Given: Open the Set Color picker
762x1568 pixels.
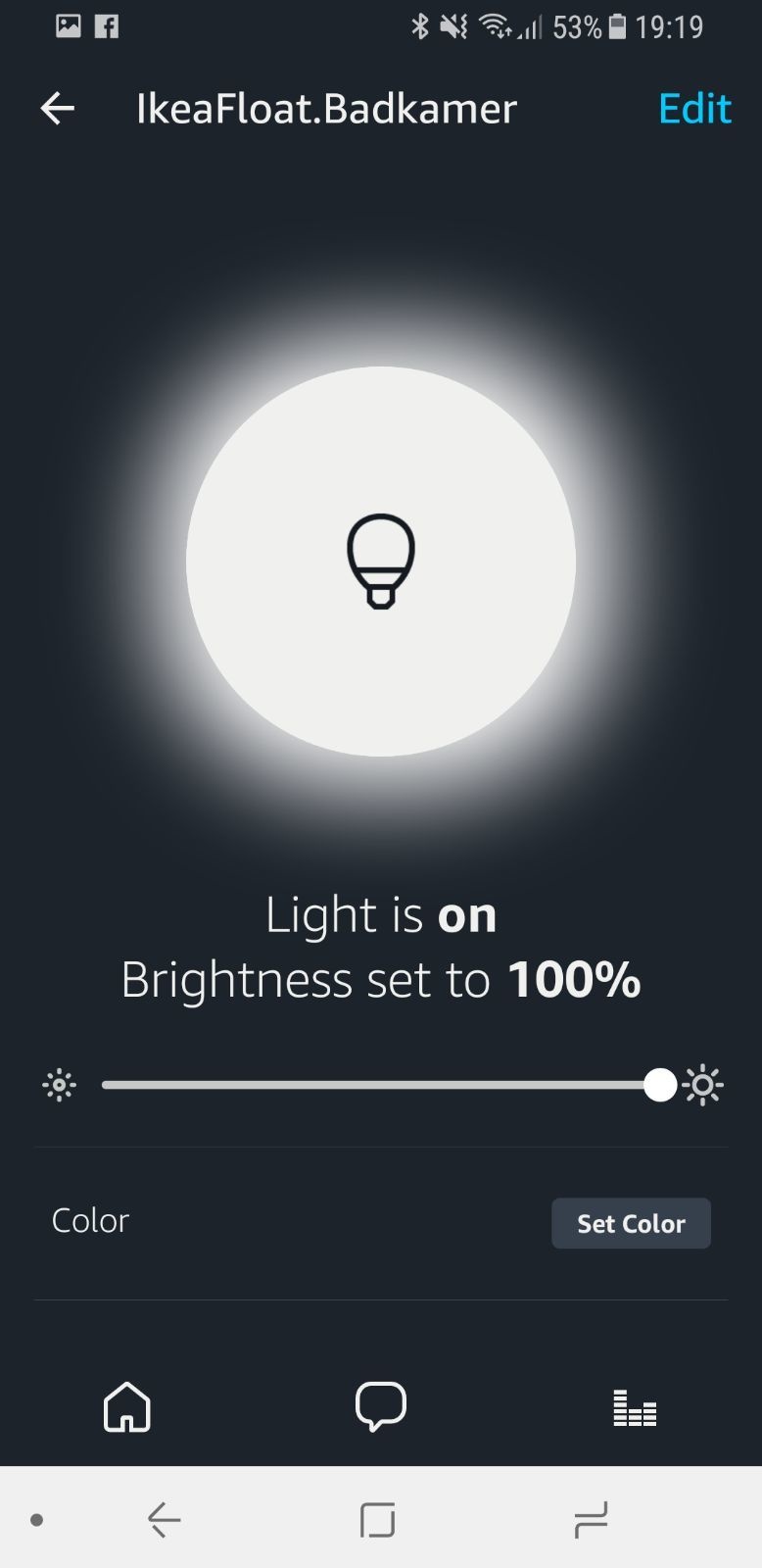Looking at the screenshot, I should [631, 1223].
